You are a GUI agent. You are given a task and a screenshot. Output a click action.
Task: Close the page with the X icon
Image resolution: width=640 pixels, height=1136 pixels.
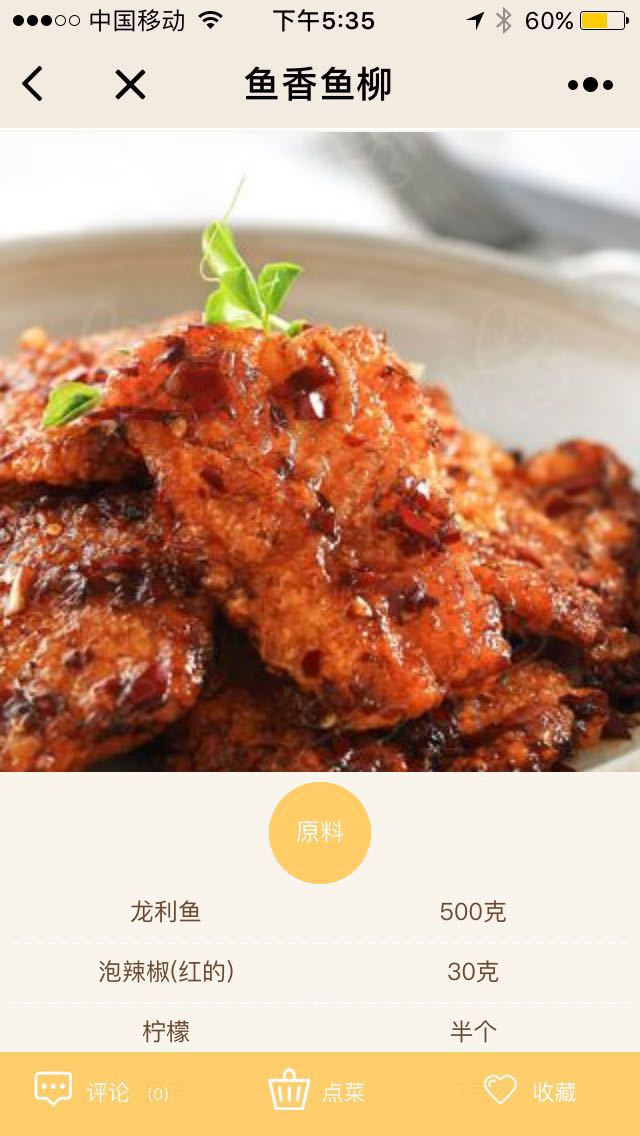point(130,84)
